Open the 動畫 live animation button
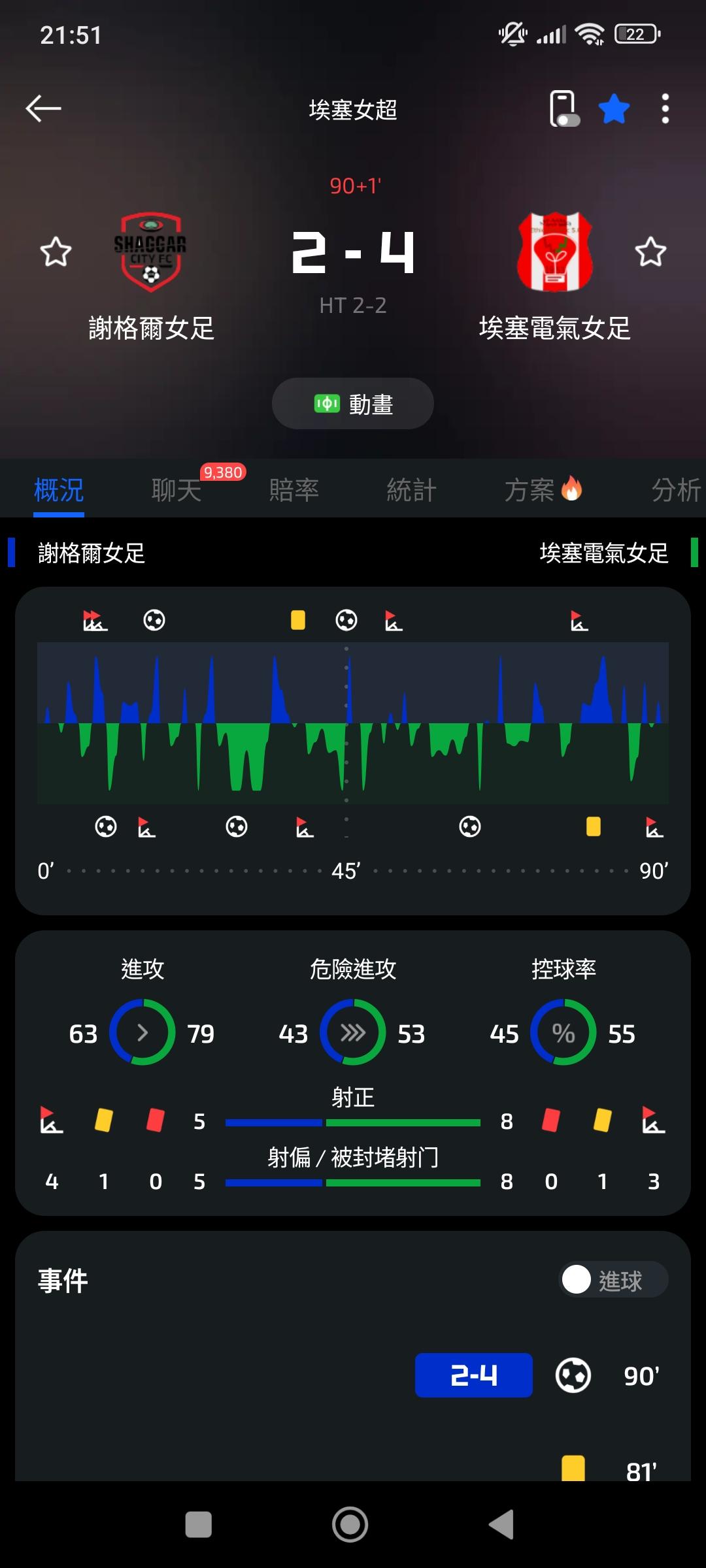Screen dimensions: 706x1568 point(353,404)
